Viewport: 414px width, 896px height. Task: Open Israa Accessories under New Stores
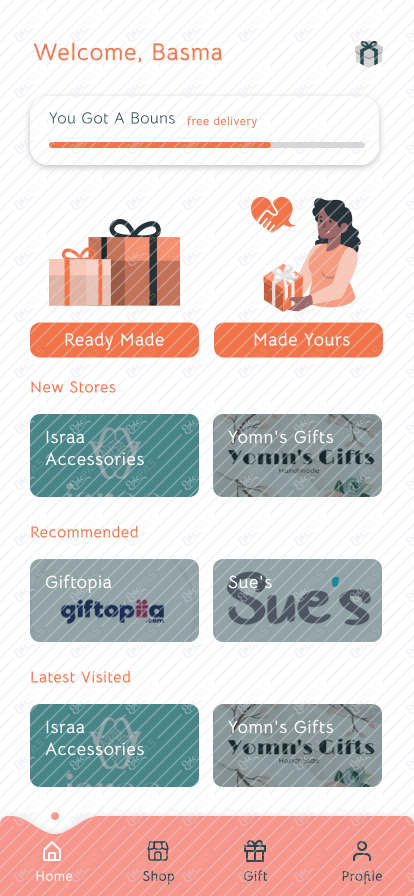click(x=114, y=455)
